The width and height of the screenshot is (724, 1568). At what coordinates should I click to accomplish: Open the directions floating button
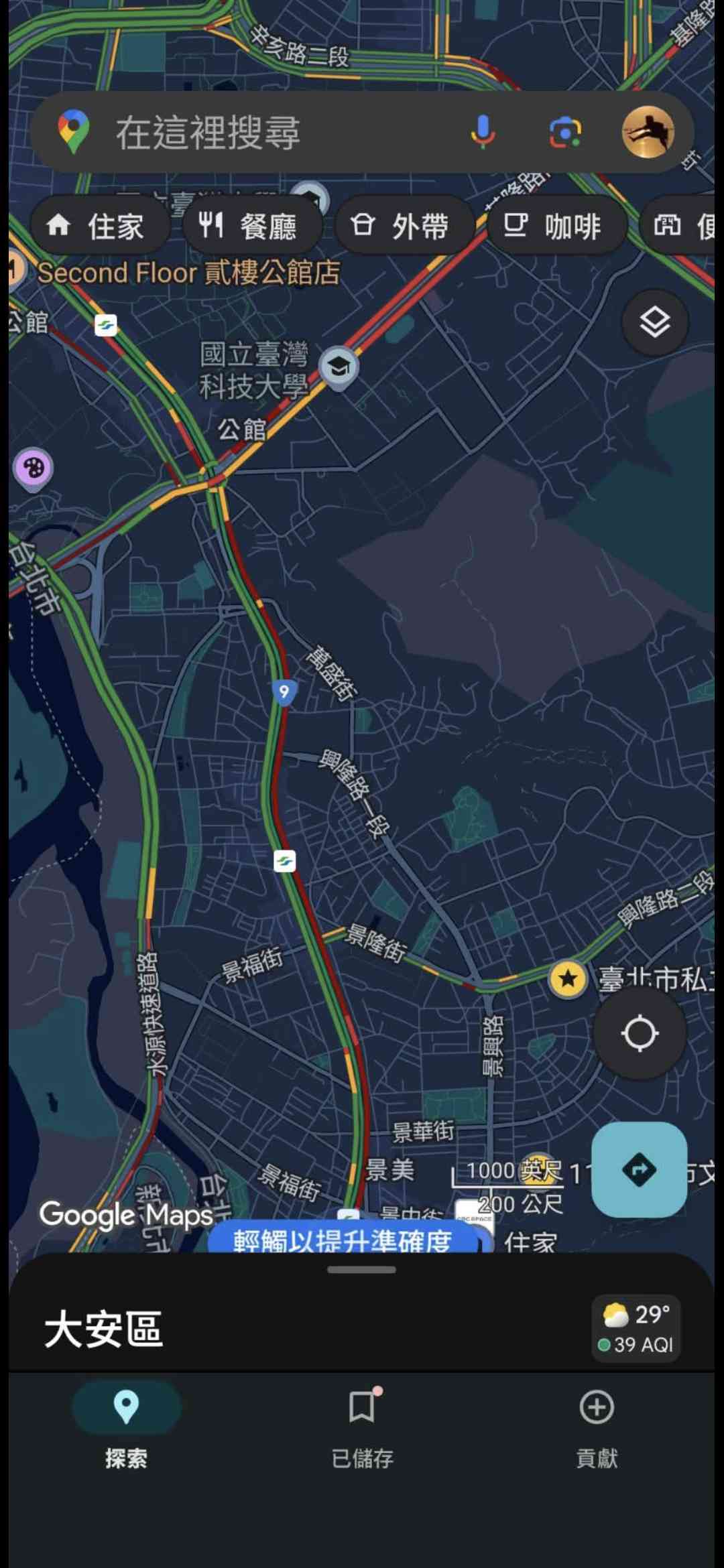coord(639,1170)
